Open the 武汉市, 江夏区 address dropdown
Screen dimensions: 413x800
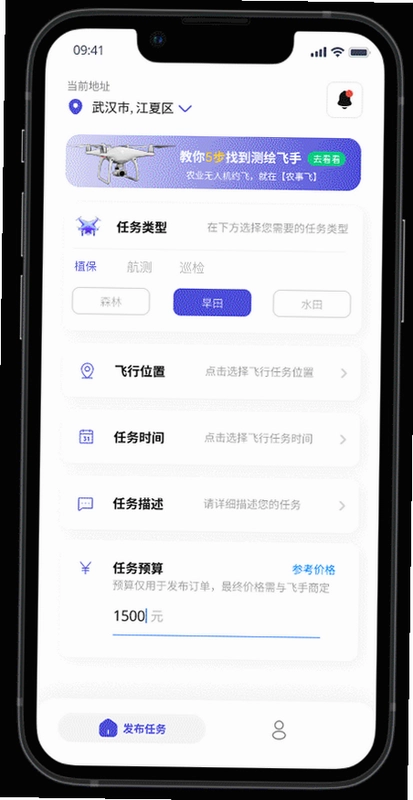[130, 108]
